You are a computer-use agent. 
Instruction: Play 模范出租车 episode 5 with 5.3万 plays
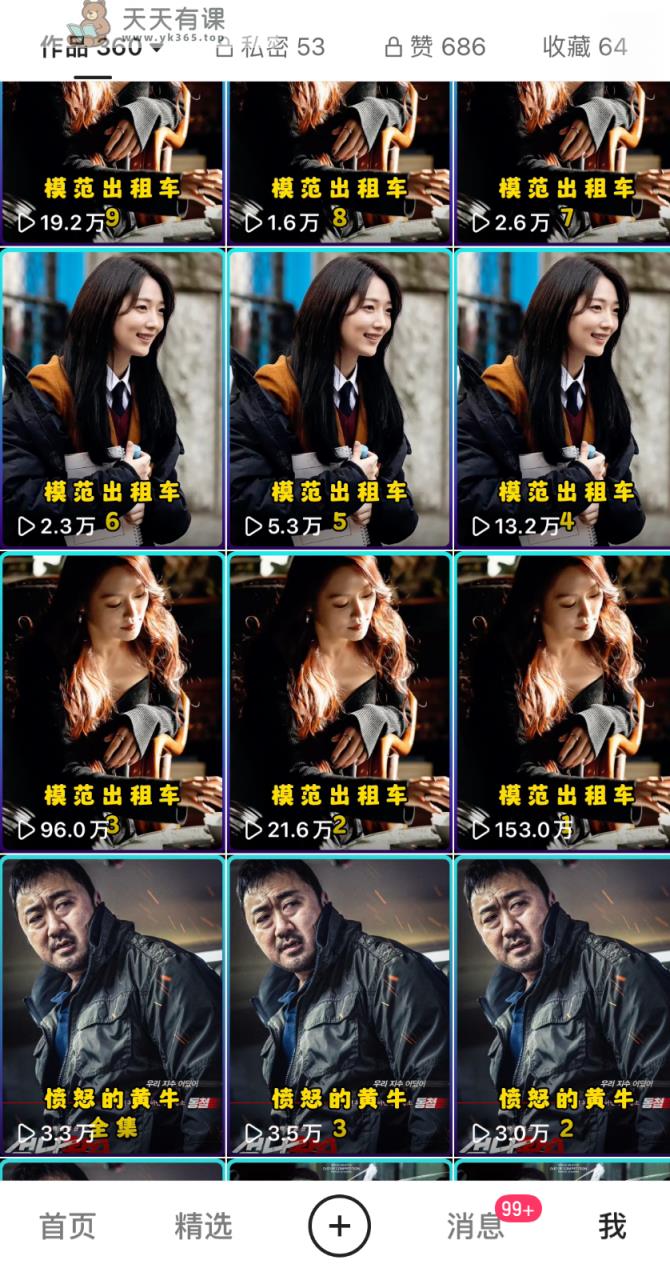(339, 400)
